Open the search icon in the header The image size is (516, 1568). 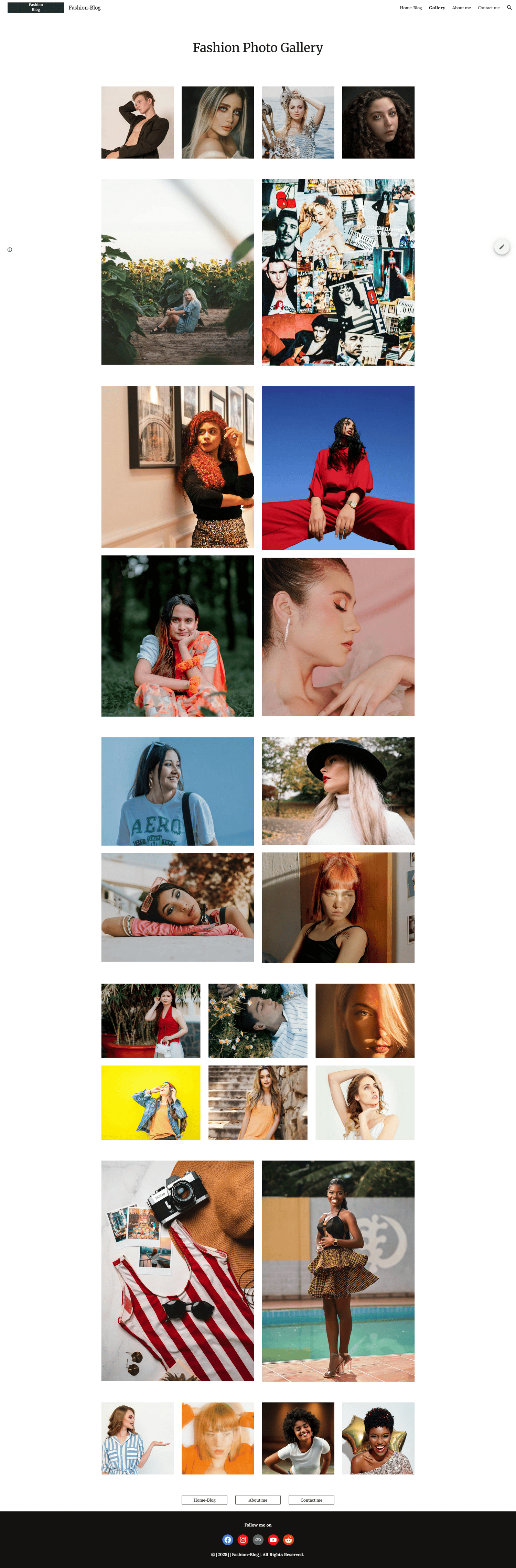pyautogui.click(x=509, y=8)
